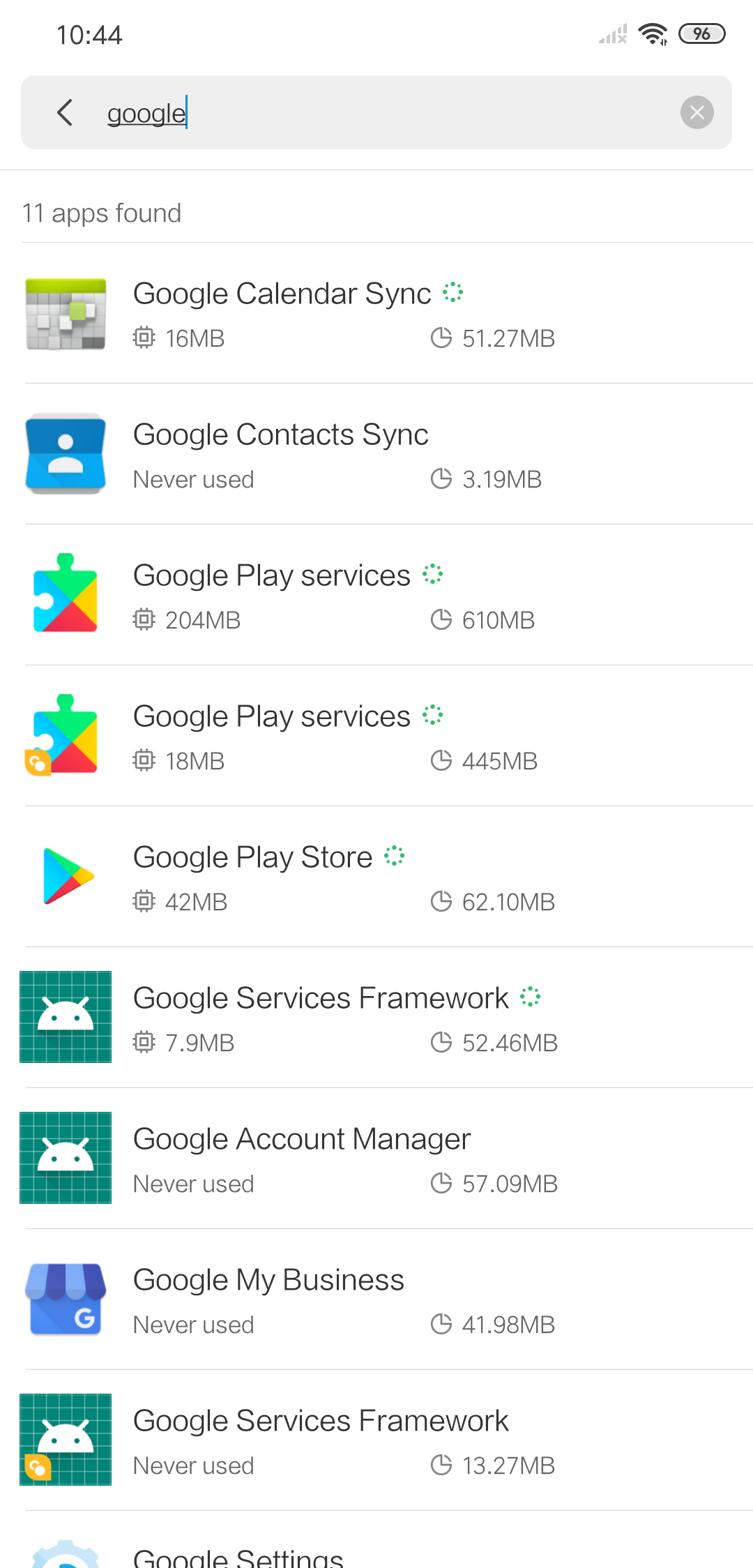Open Google Services Framework with 52.46MB storage
This screenshot has height=1568, width=753.
click(376, 1018)
